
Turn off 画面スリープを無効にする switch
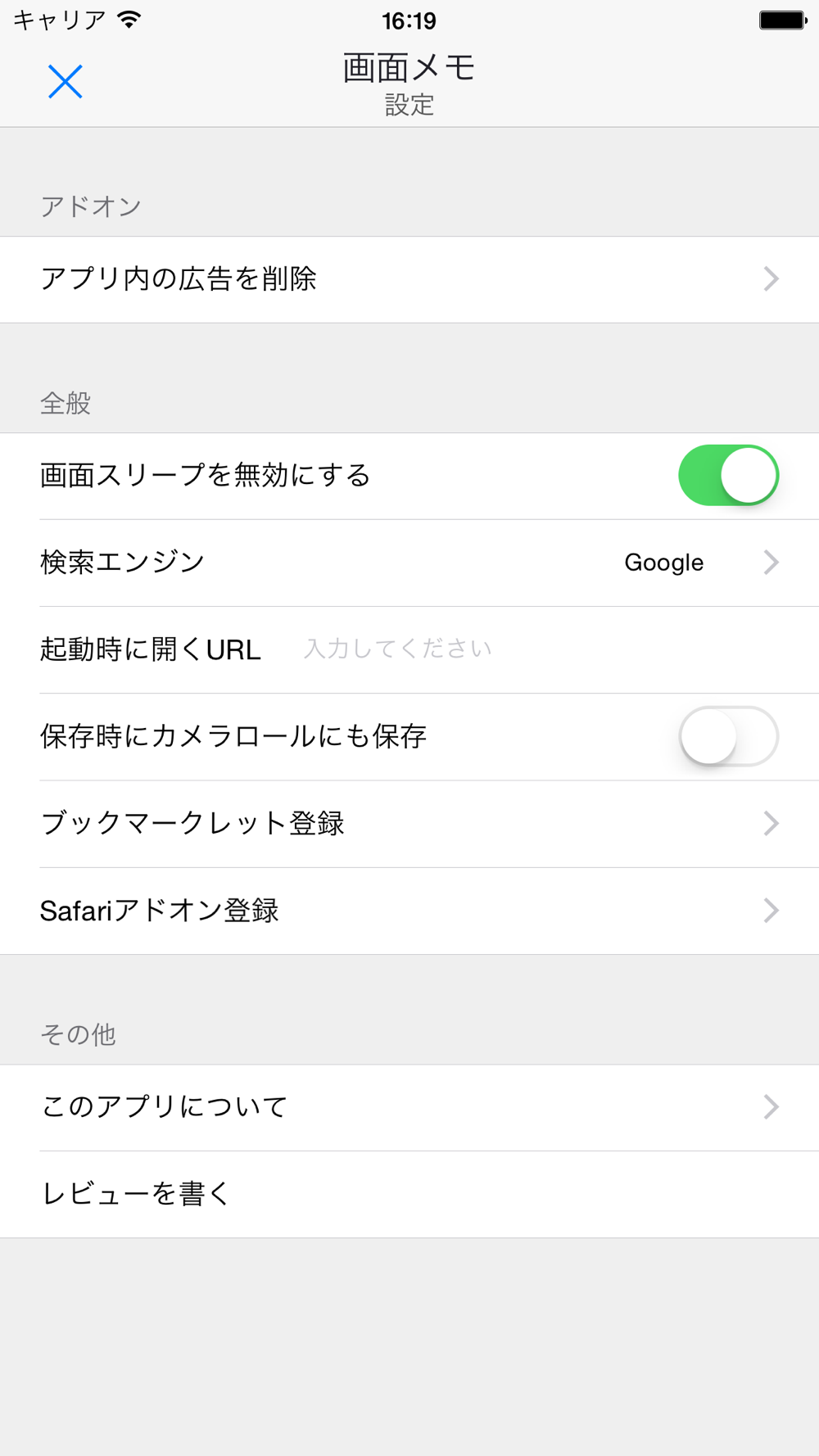(x=727, y=476)
